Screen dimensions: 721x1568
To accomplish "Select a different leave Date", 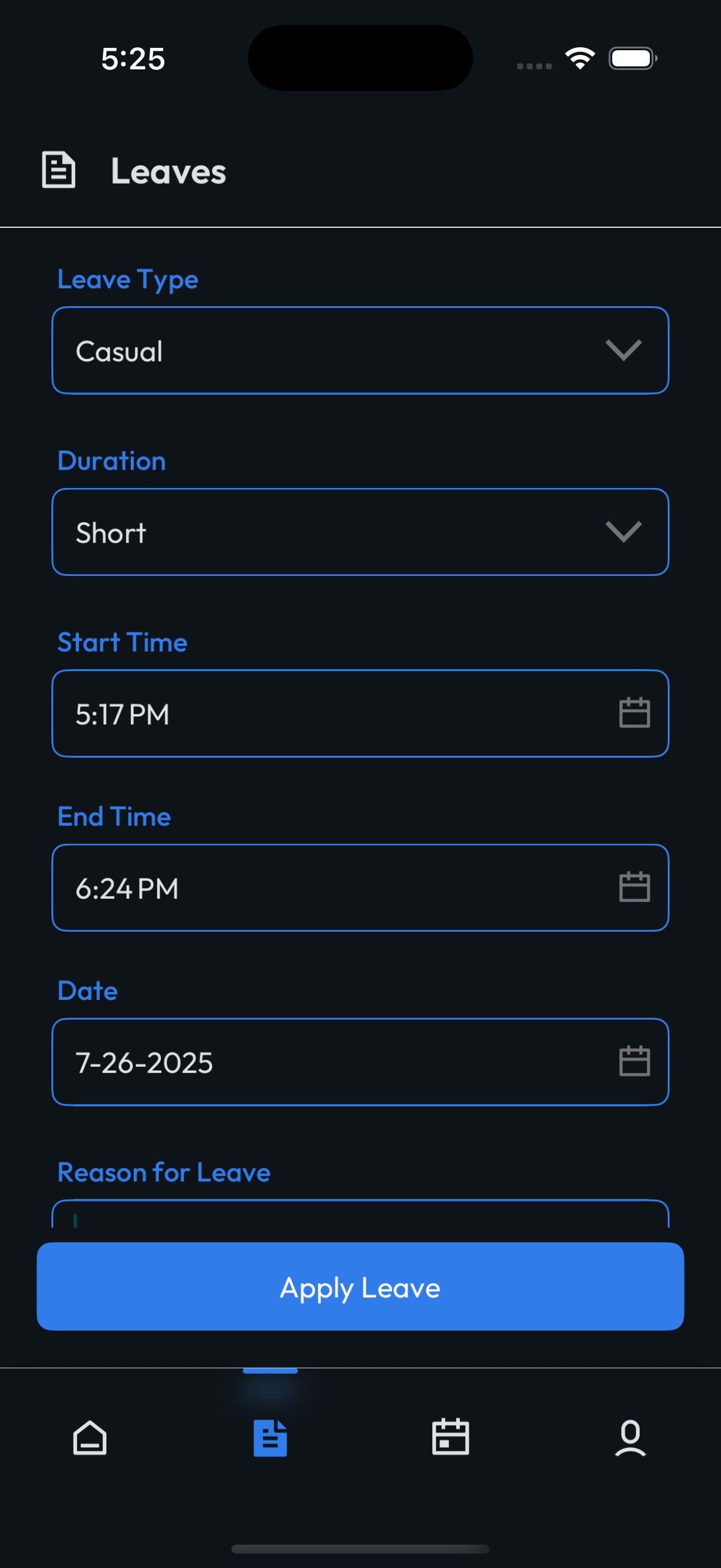I will [x=360, y=1061].
